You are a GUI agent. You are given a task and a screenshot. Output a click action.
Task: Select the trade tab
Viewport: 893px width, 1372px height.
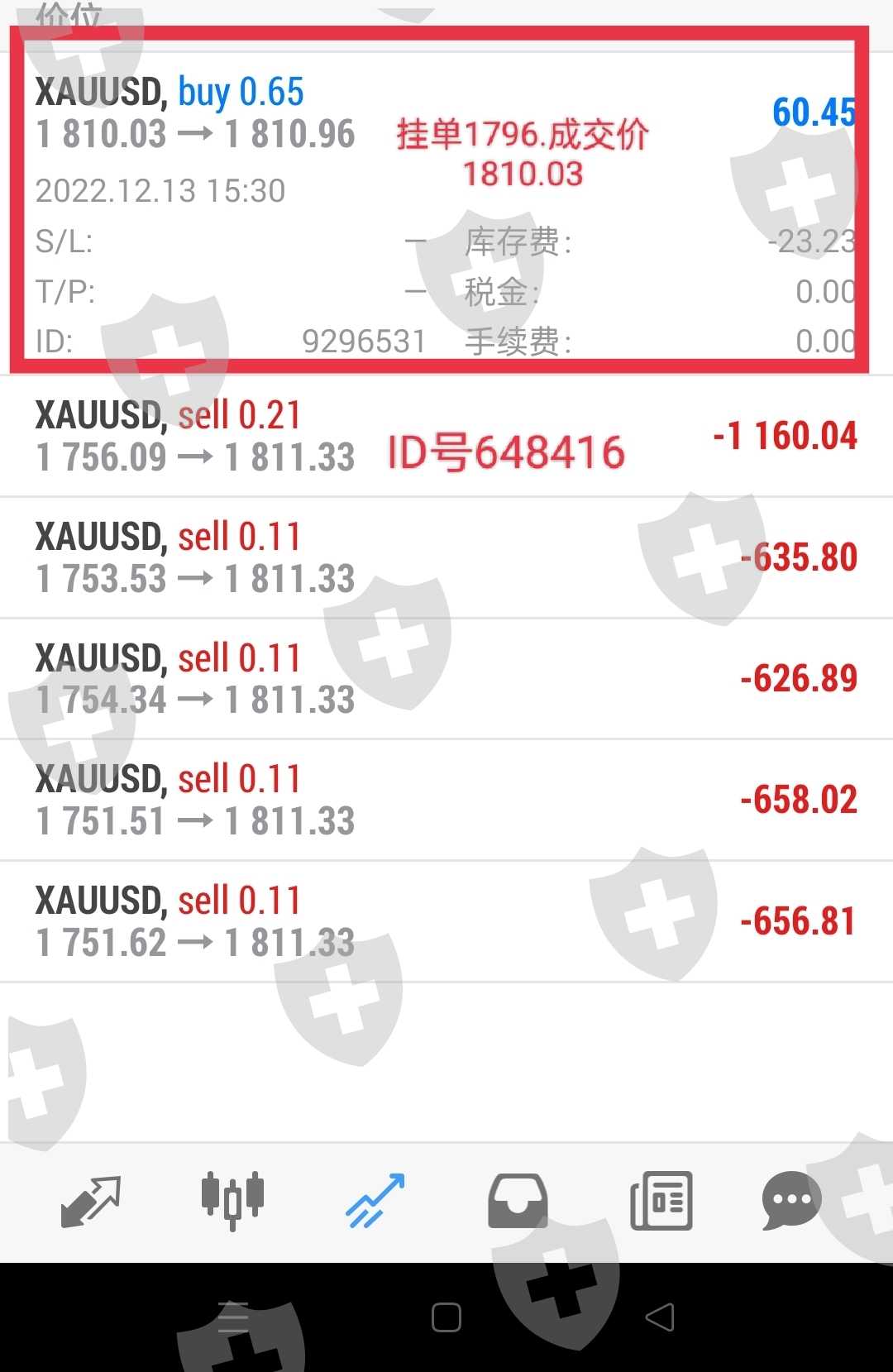click(x=375, y=1201)
